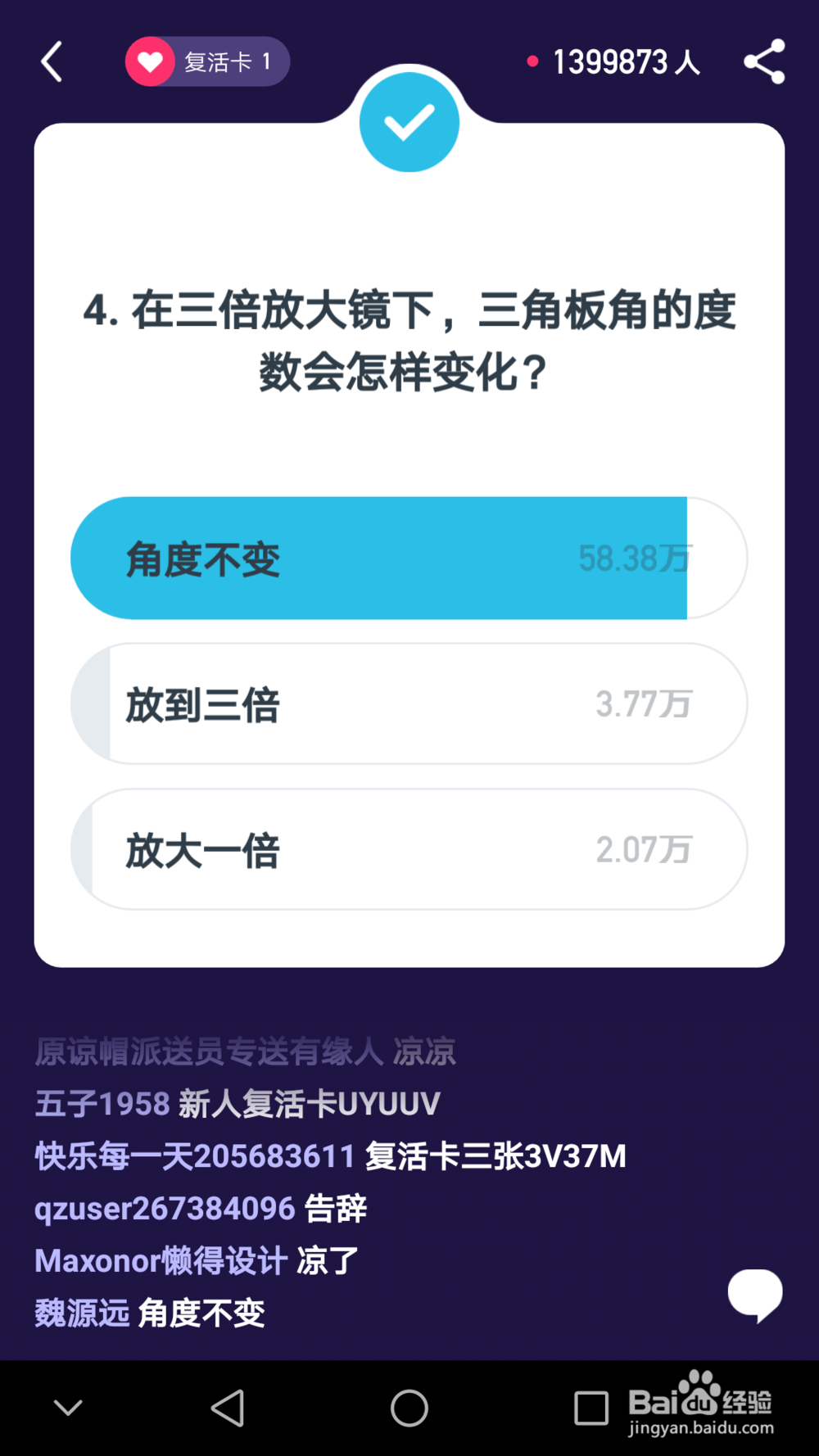
Task: Tap the red live-viewer dot indicator
Action: 534,60
